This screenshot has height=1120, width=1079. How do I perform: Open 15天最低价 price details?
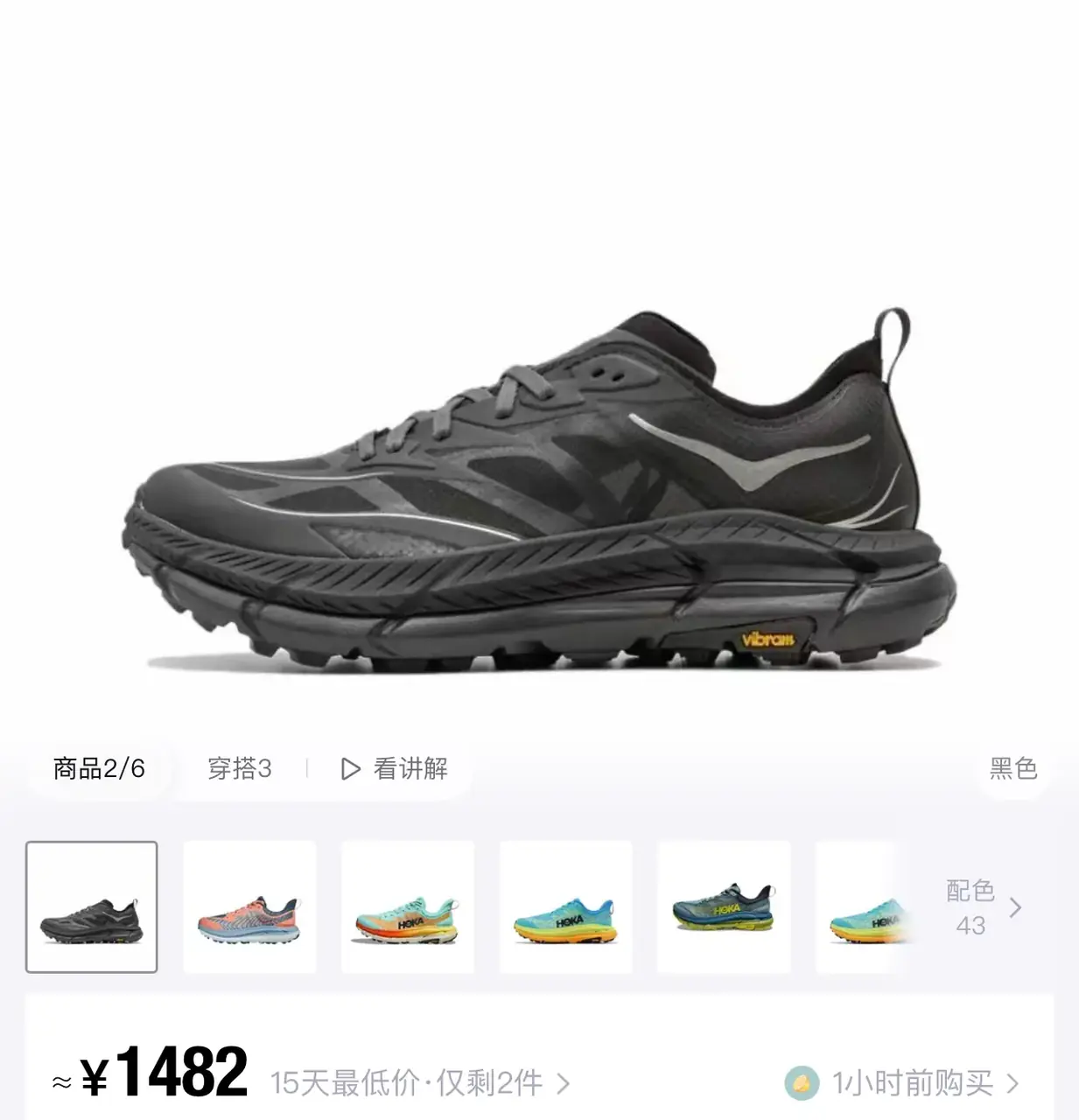(x=420, y=1083)
